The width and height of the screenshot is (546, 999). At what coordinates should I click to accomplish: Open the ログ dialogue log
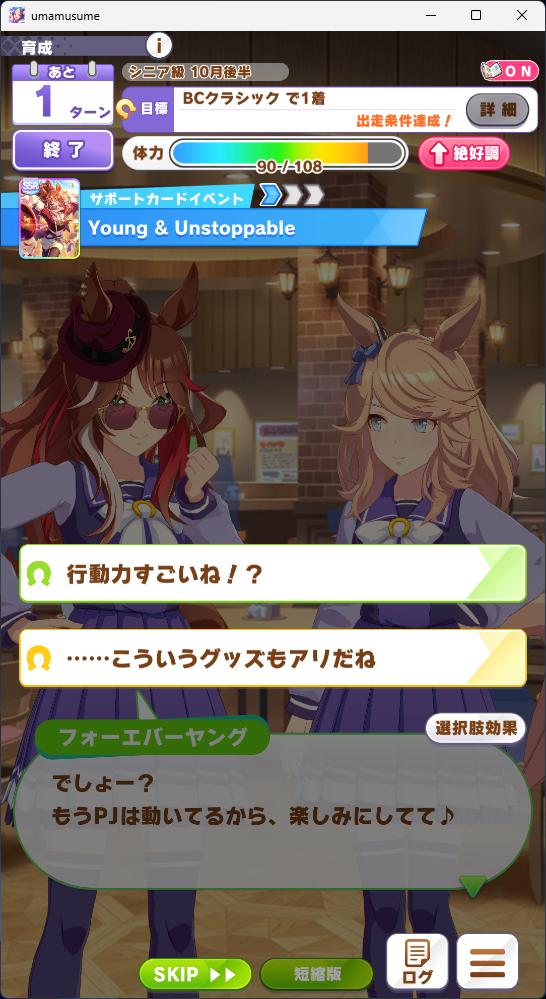pos(417,962)
